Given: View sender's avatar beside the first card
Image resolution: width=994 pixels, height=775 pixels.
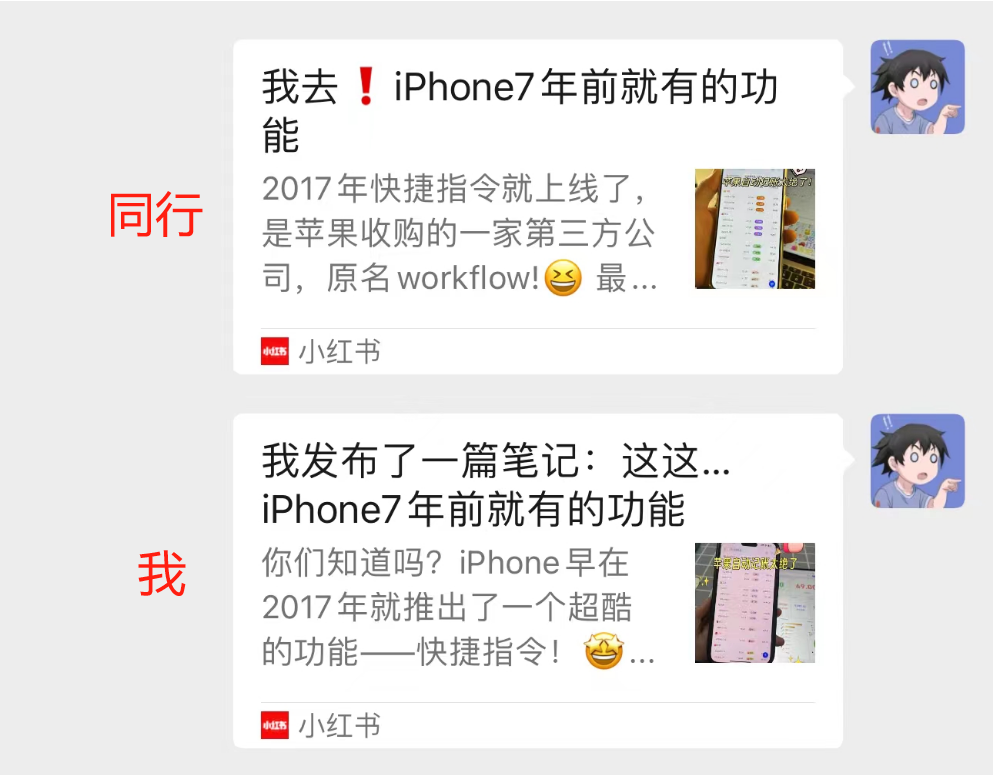Looking at the screenshot, I should tap(917, 87).
